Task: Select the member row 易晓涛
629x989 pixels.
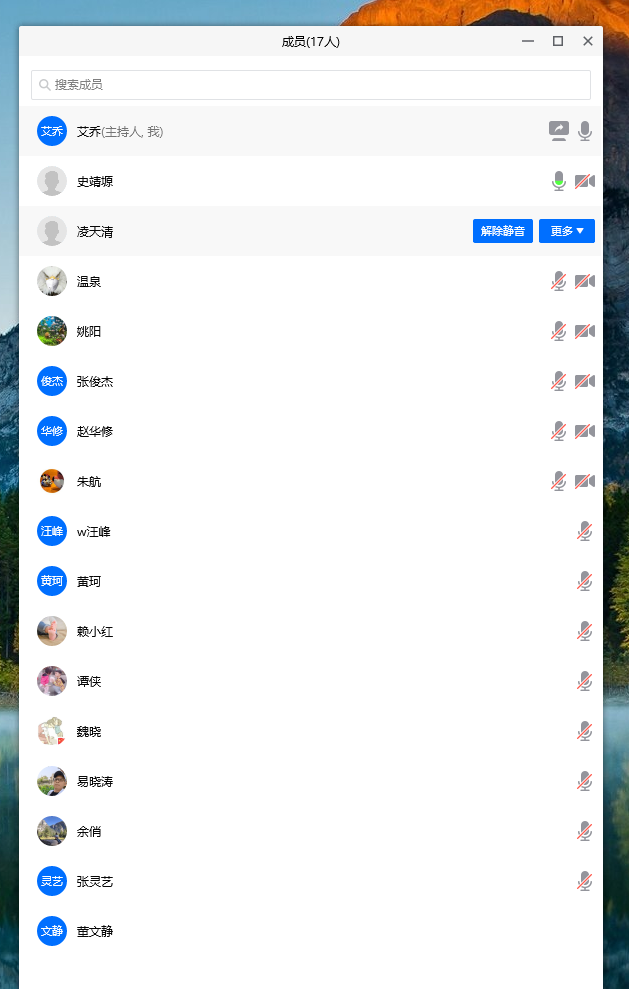Action: (300, 781)
